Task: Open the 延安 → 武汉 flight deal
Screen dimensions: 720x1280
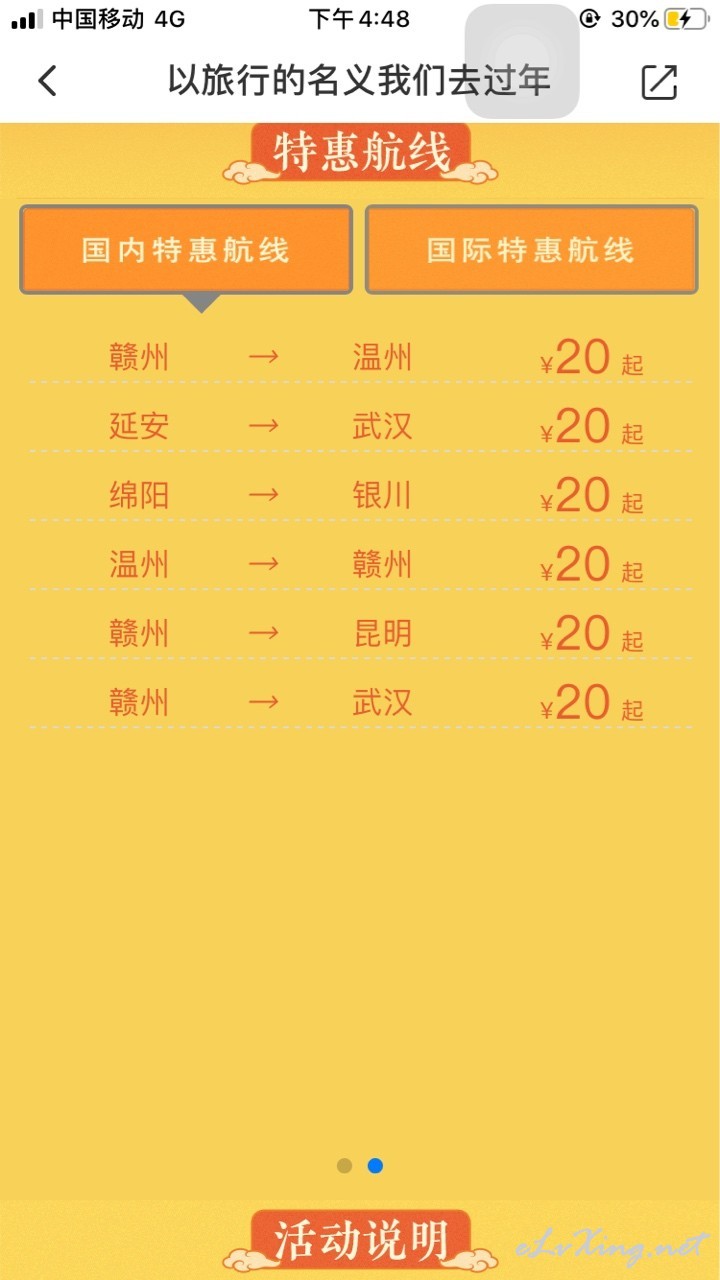Action: pos(361,427)
